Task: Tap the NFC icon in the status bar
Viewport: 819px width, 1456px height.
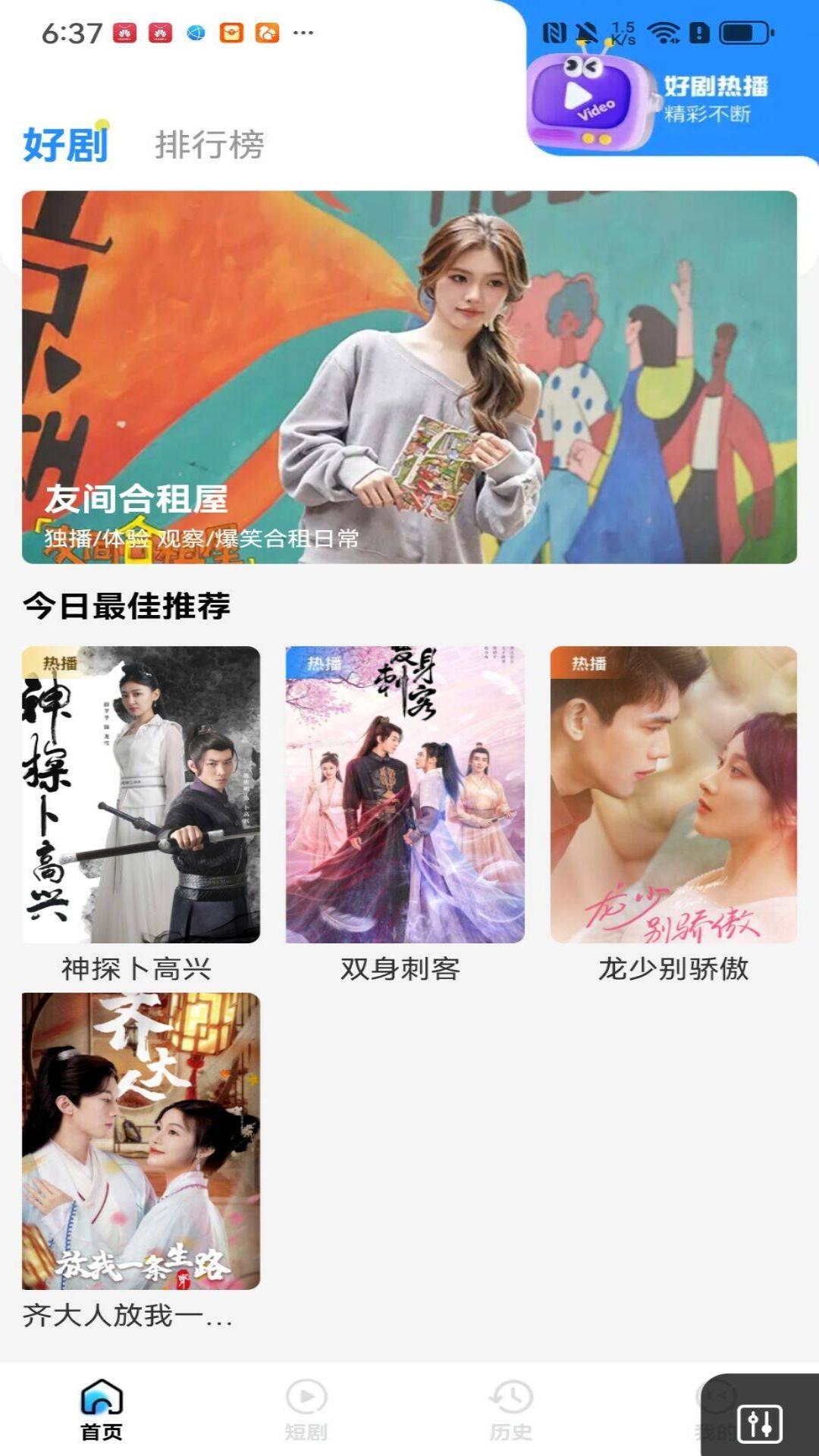Action: pyautogui.click(x=555, y=30)
